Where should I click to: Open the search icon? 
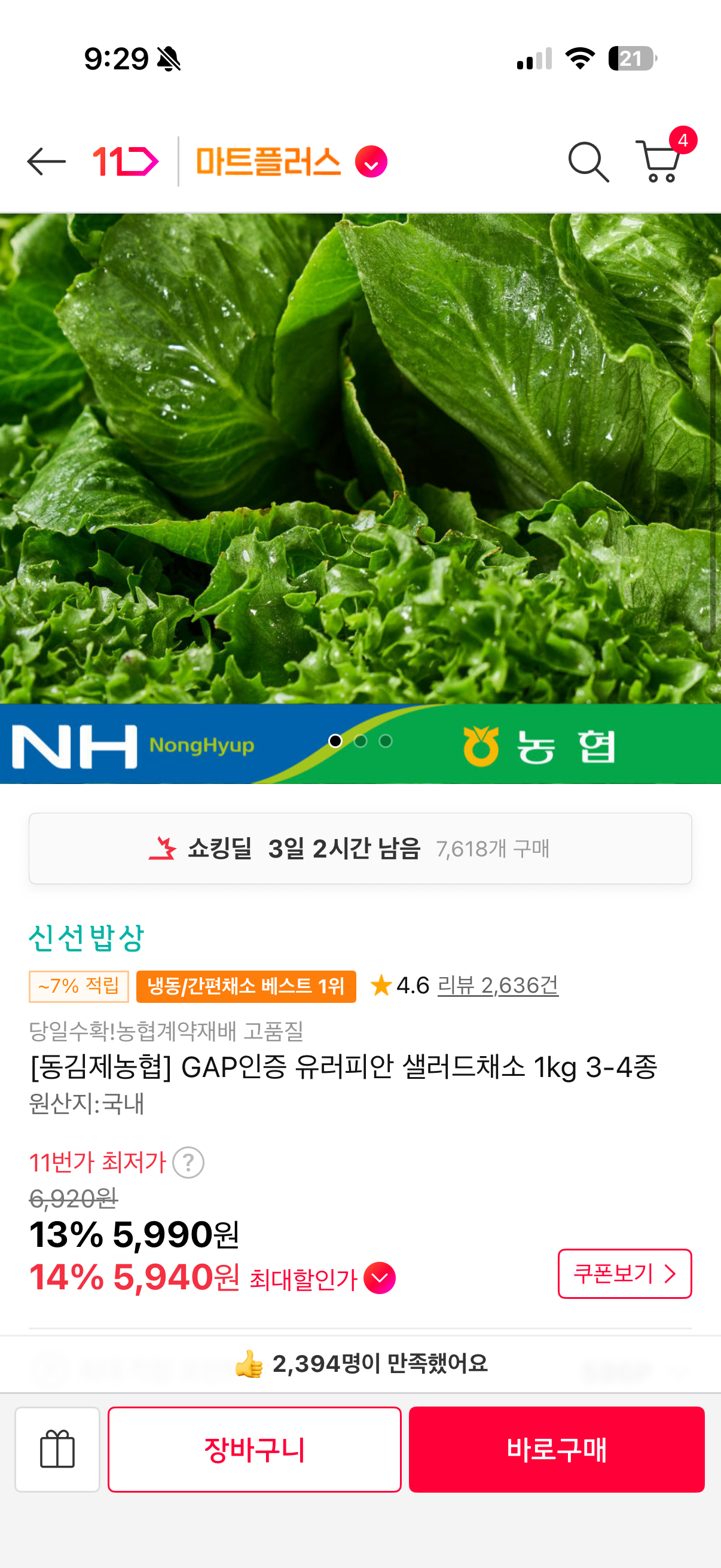pyautogui.click(x=588, y=161)
